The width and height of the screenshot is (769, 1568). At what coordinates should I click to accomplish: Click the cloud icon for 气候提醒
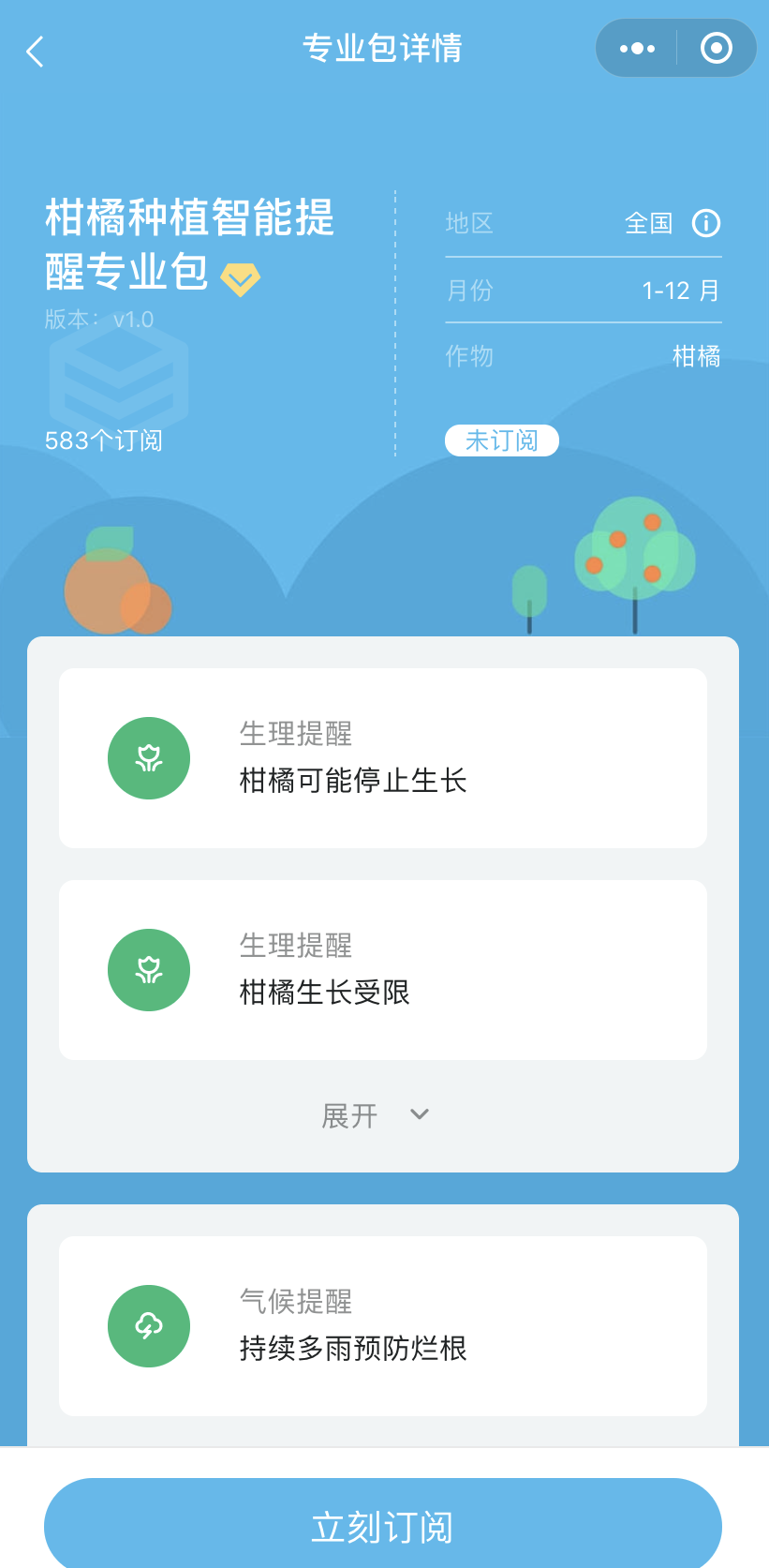[149, 1325]
